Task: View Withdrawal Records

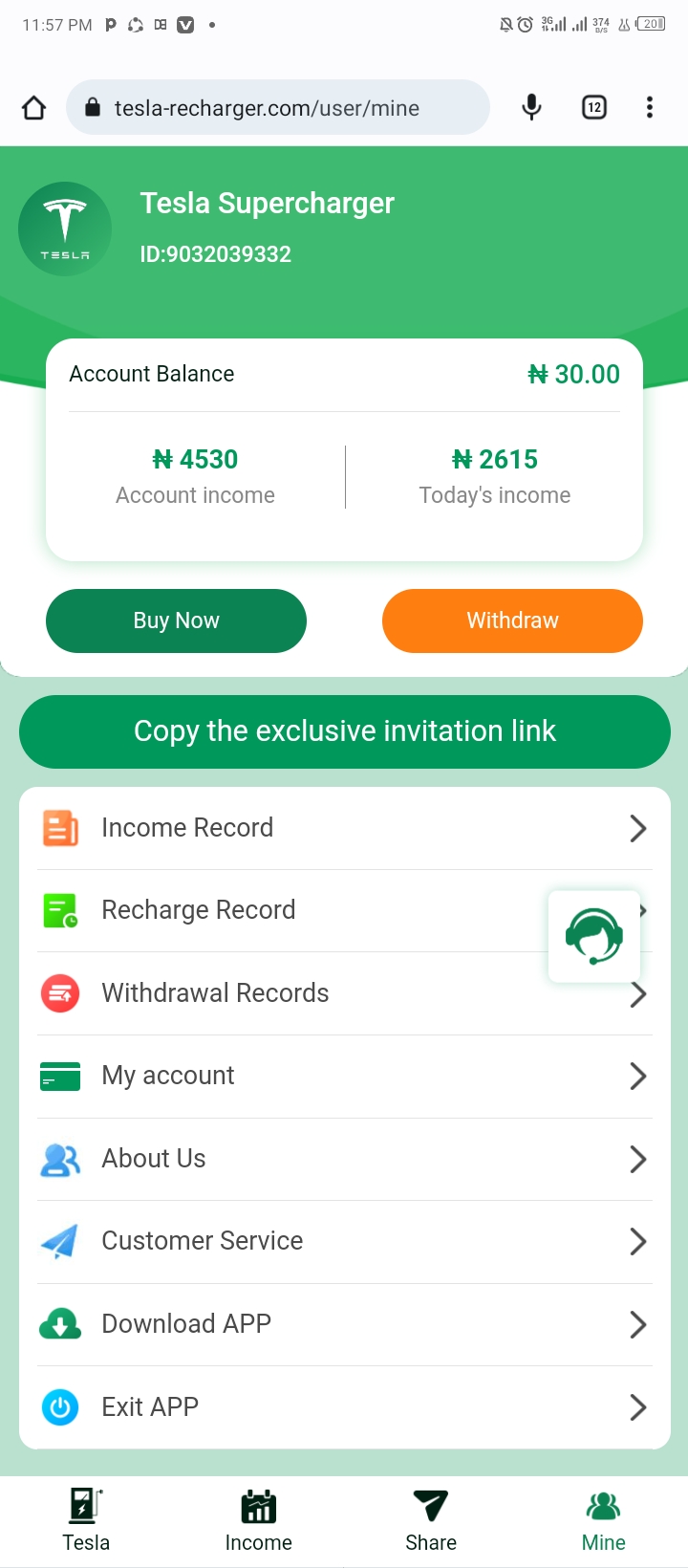Action: (x=345, y=993)
